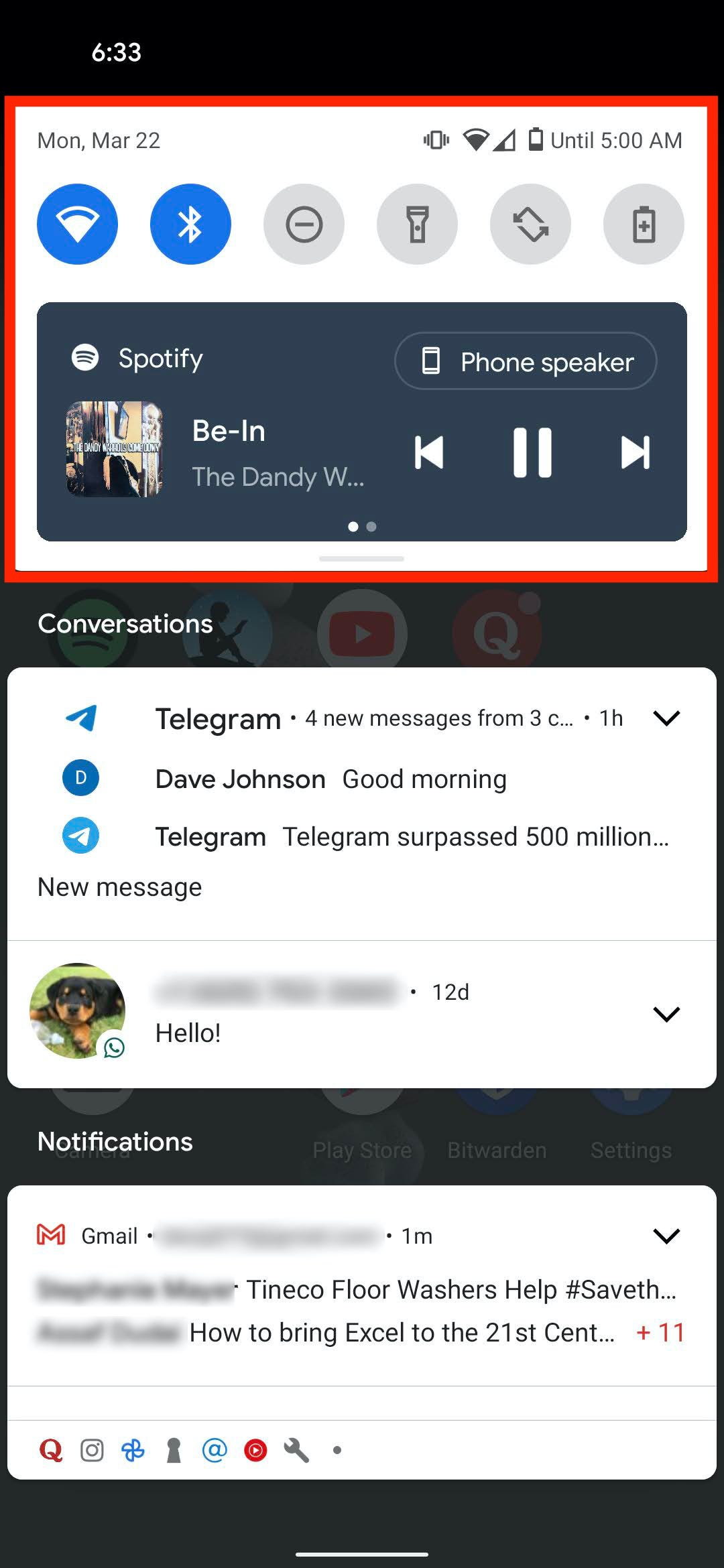Skip to the next Spotify track

tap(634, 452)
